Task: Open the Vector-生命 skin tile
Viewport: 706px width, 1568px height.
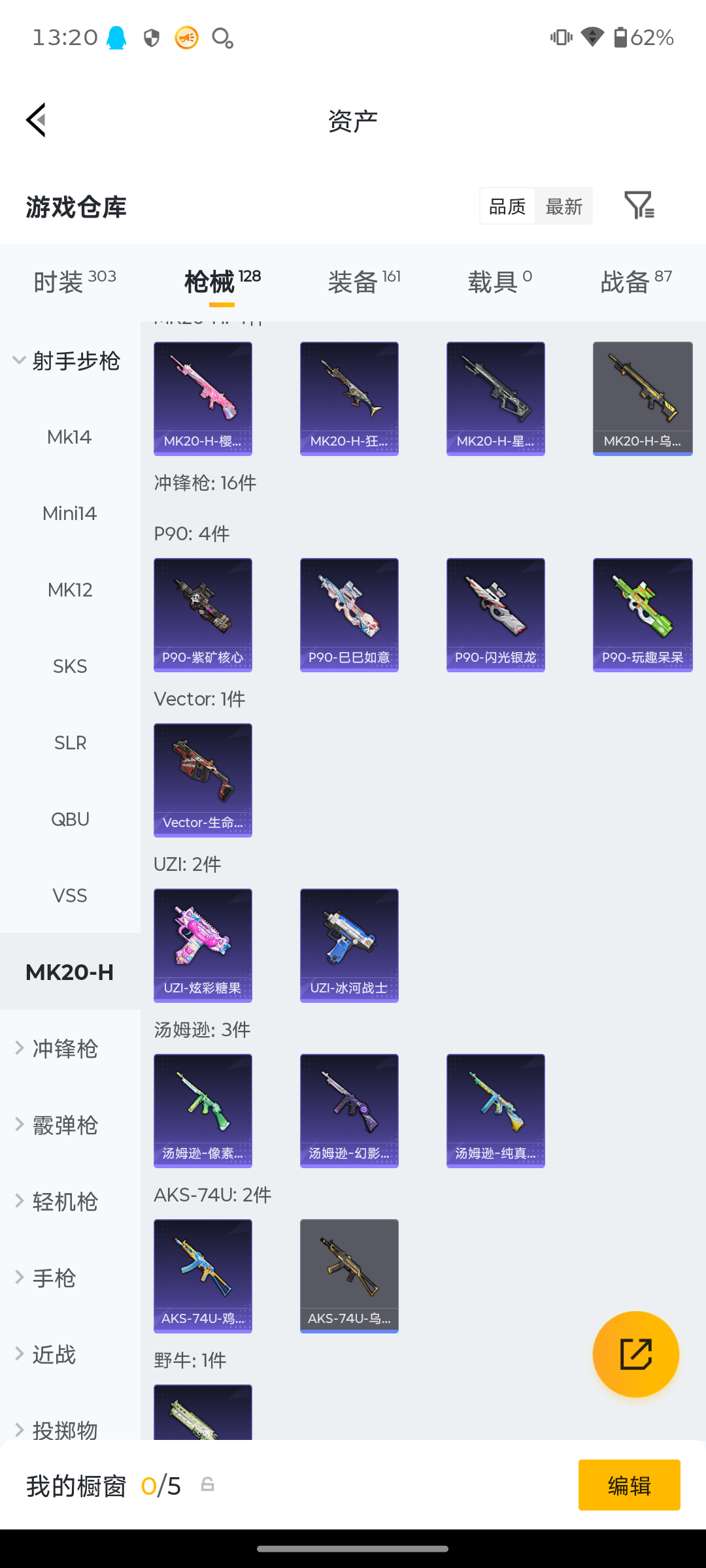Action: tap(203, 779)
